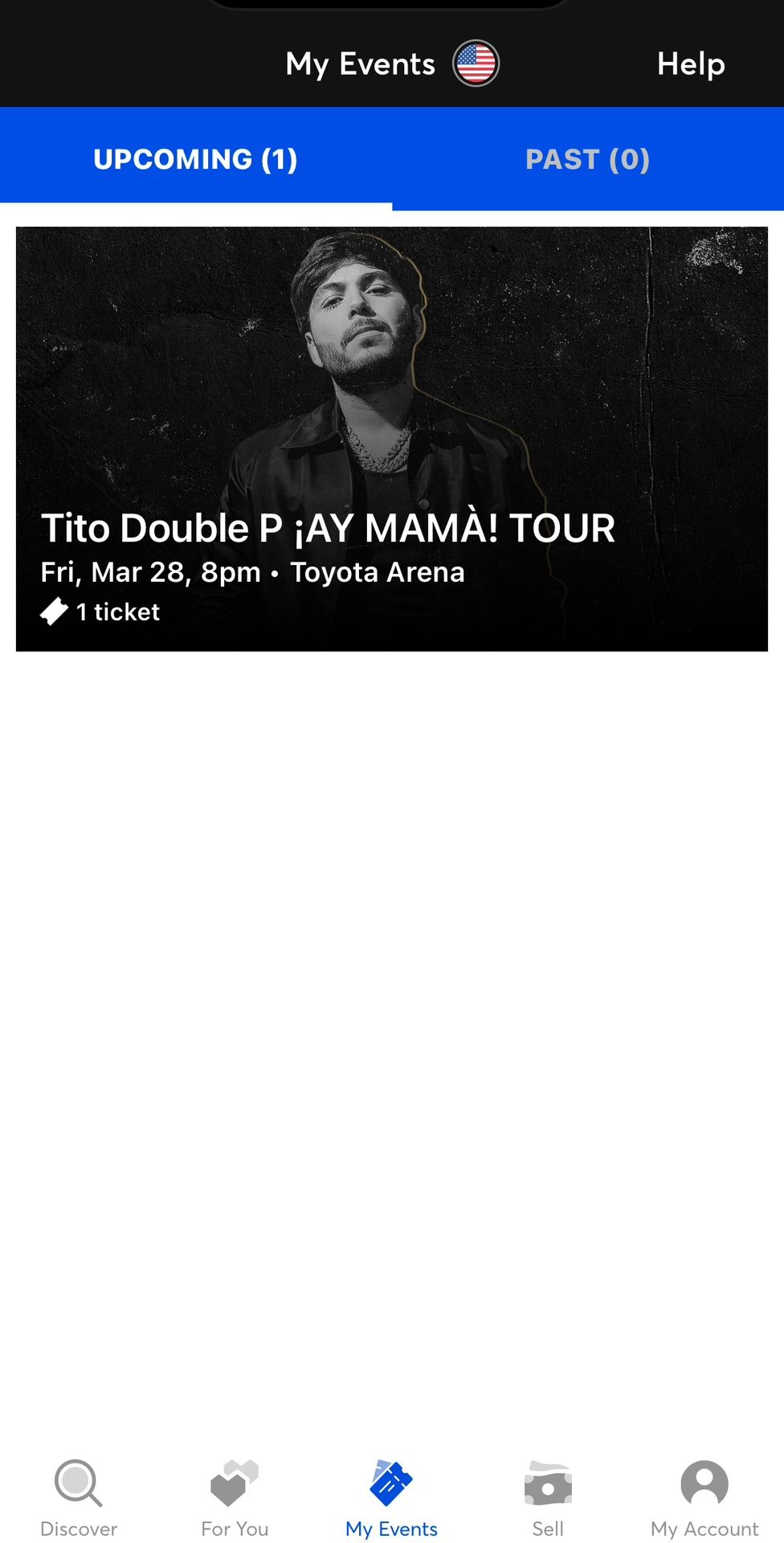Open the For You tab

[x=235, y=1498]
